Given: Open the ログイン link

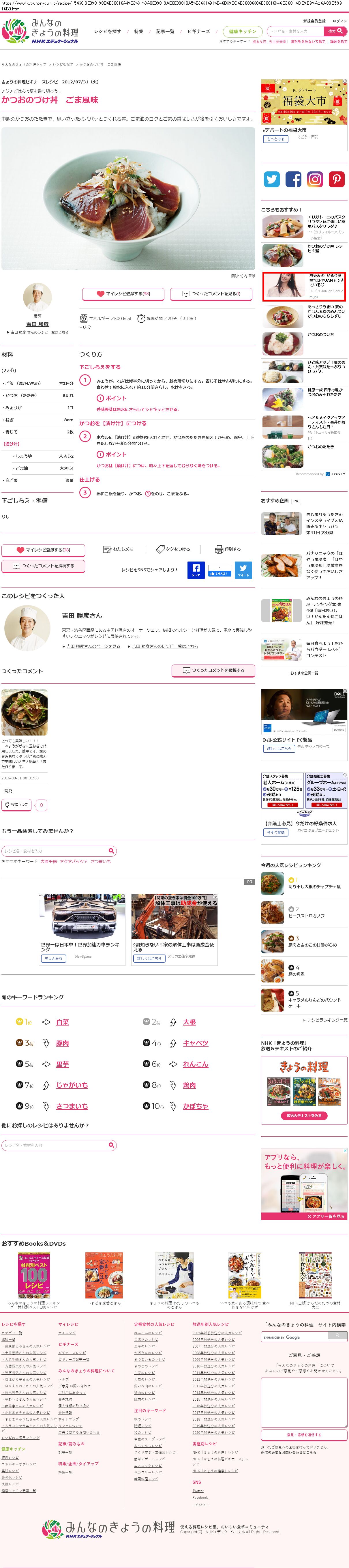Looking at the screenshot, I should click(340, 21).
